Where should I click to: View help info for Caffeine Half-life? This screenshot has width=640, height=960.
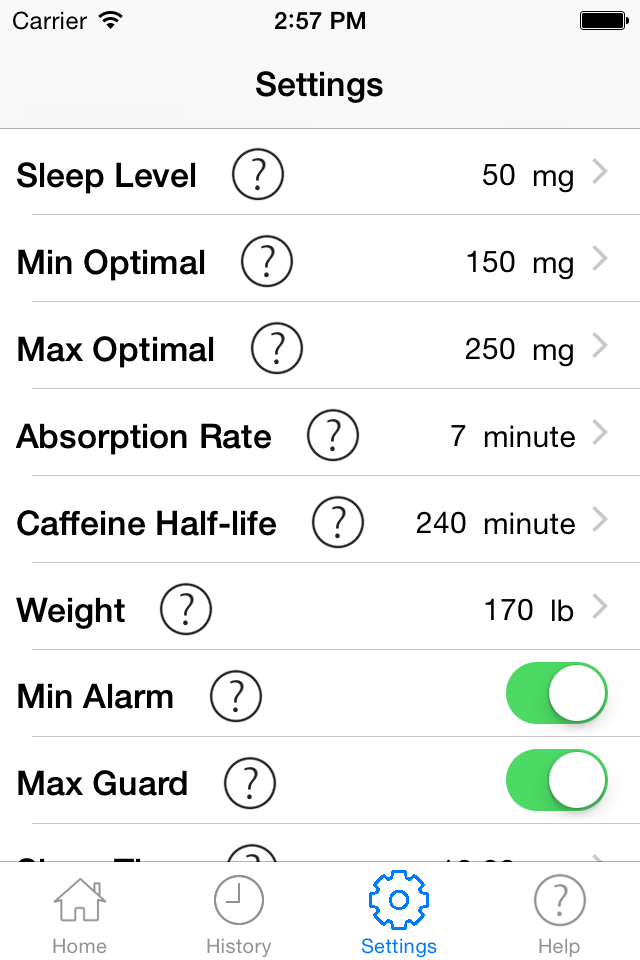[338, 523]
